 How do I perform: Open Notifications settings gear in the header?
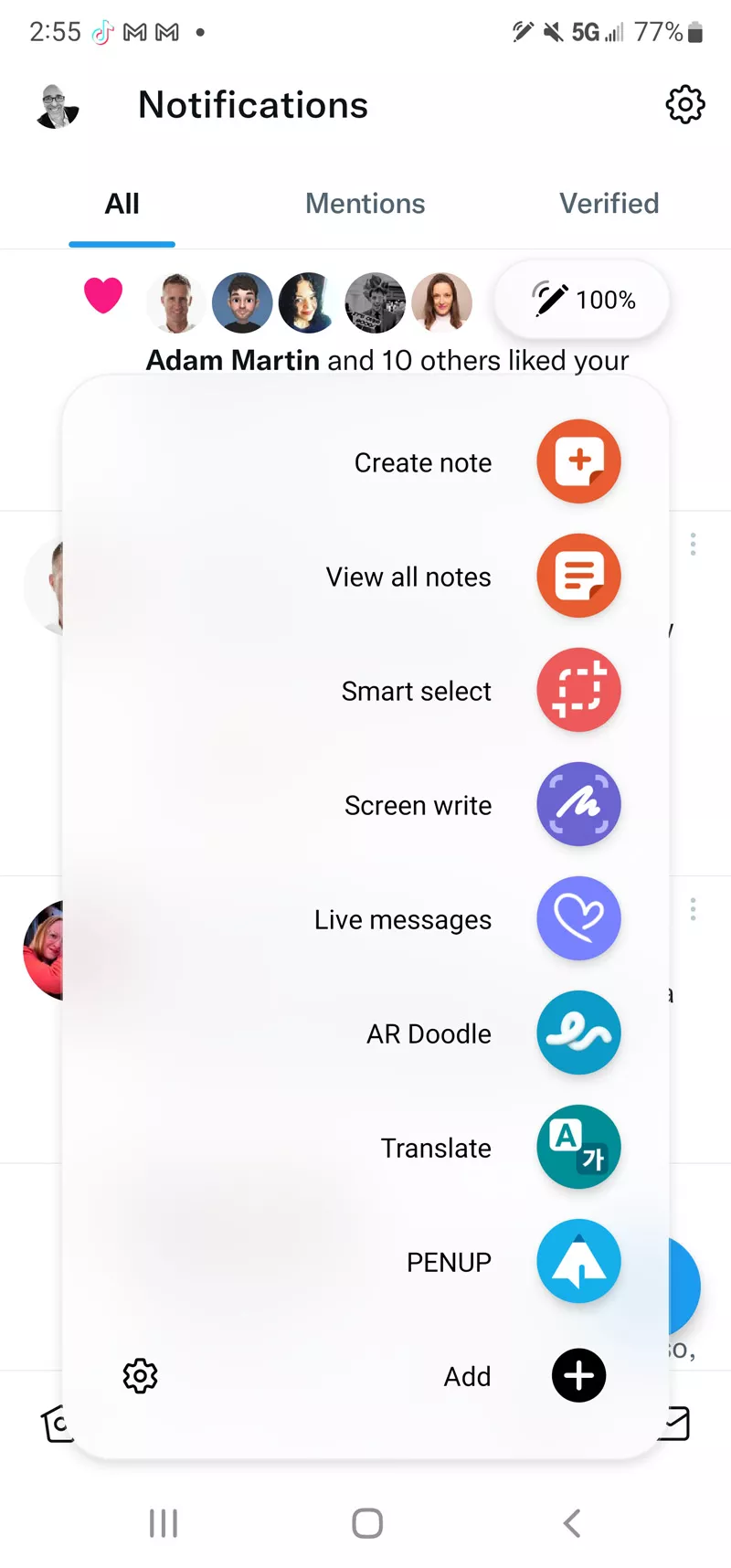(x=684, y=105)
